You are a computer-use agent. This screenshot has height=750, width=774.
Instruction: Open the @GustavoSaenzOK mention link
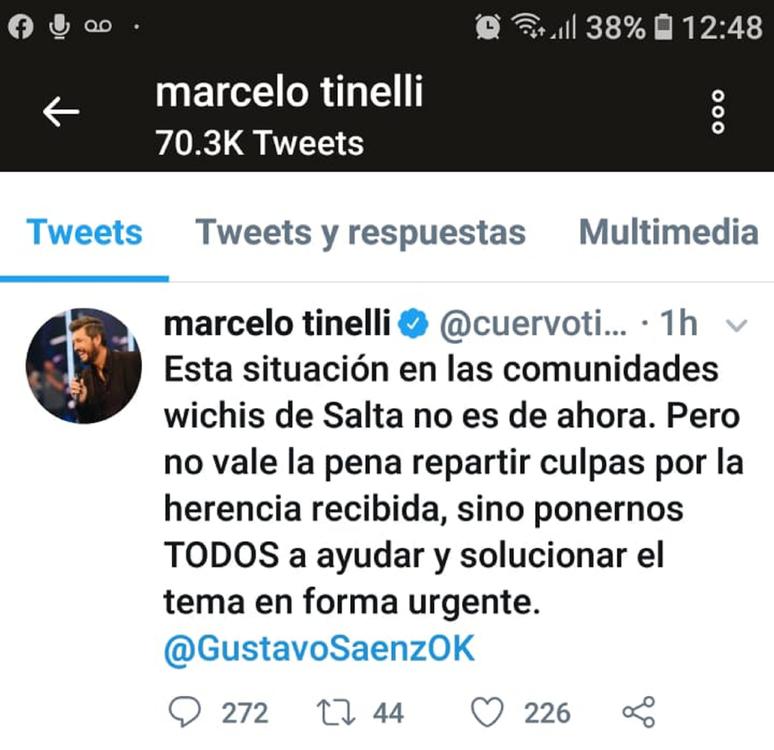click(319, 650)
